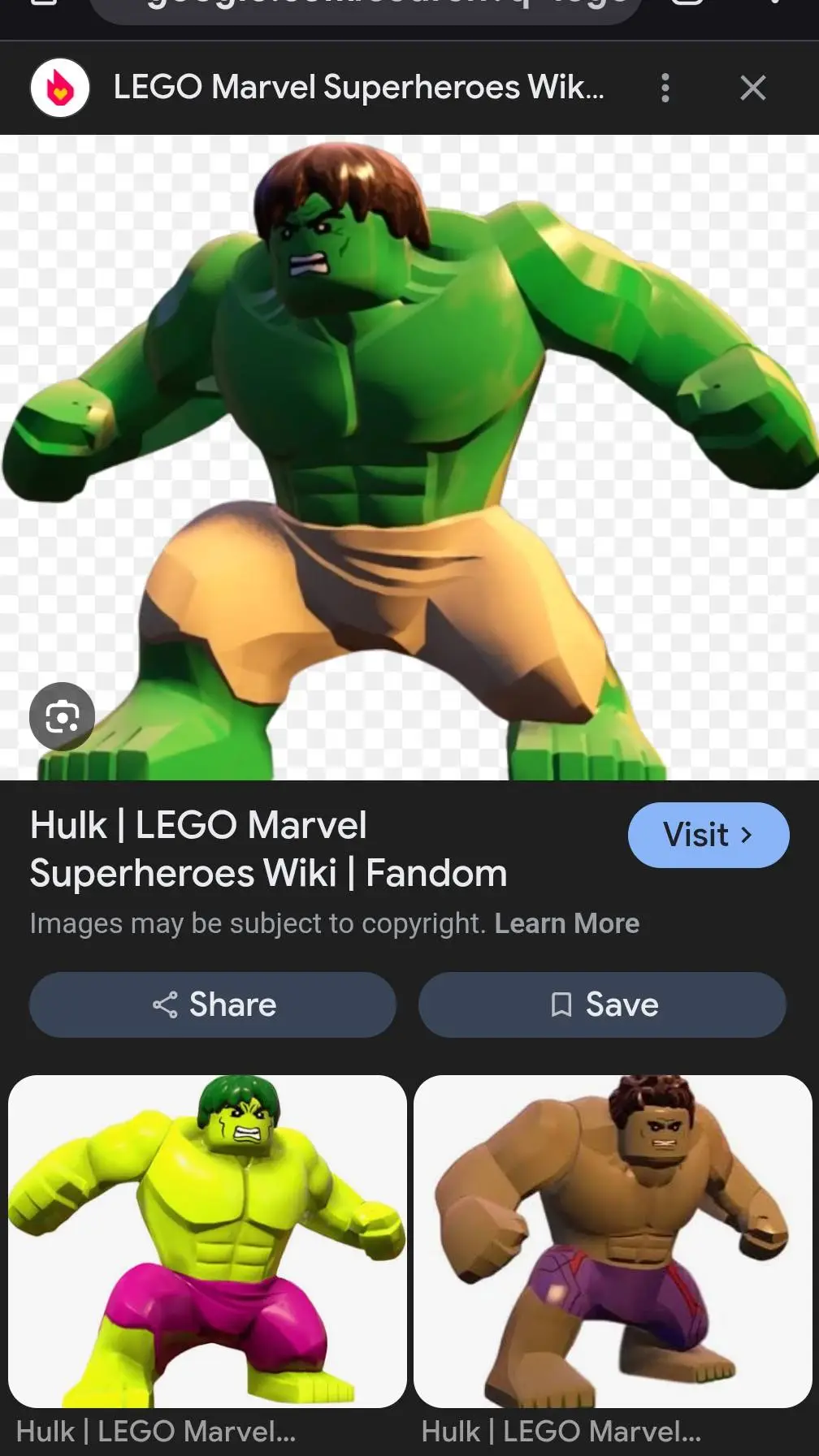Close the image preview panel
Image resolution: width=819 pixels, height=1456 pixels.
[x=752, y=88]
